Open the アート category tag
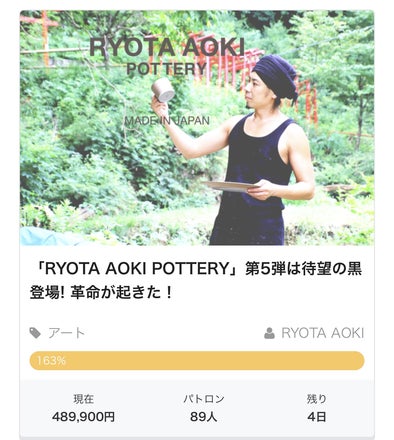 tap(57, 333)
